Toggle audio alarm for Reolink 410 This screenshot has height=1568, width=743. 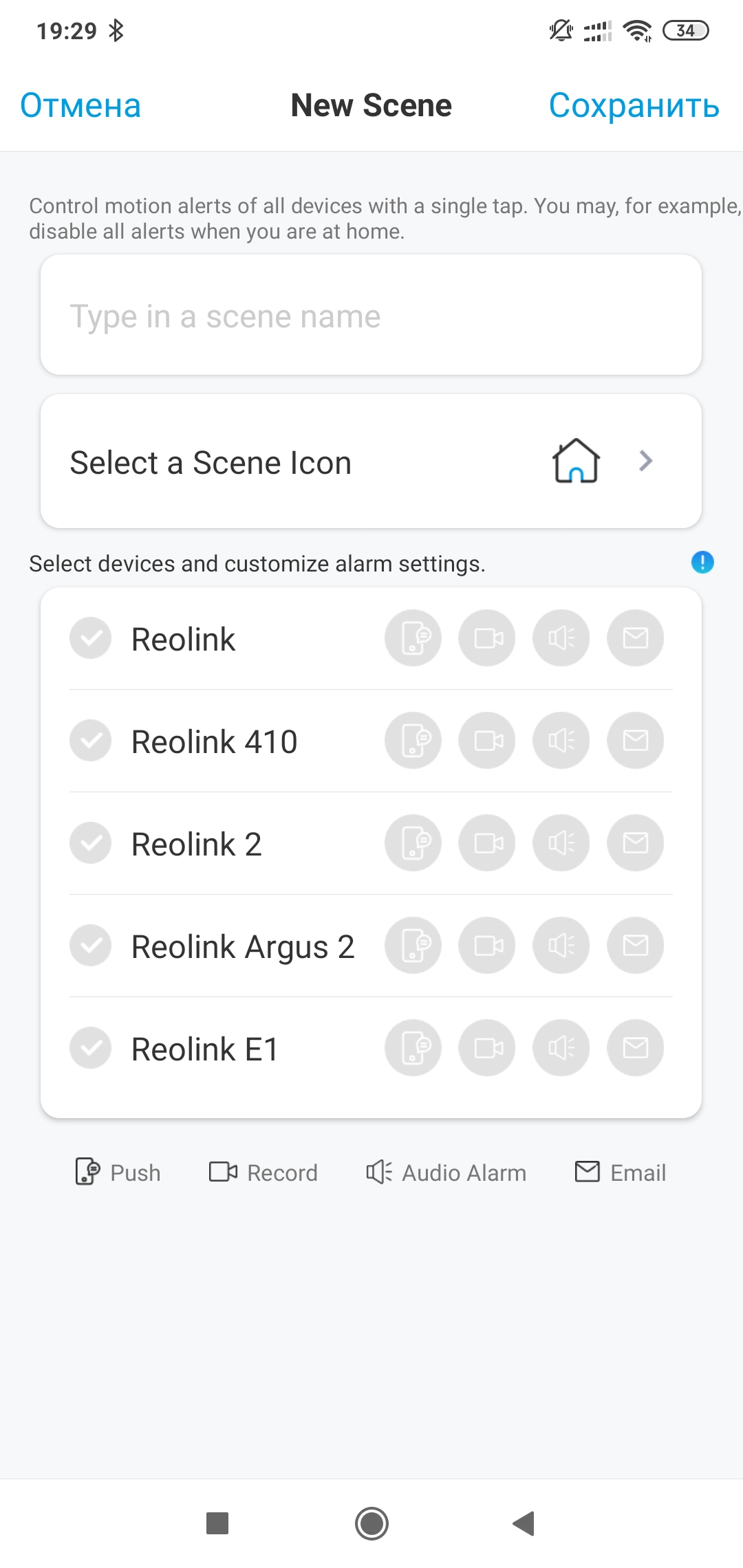pyautogui.click(x=561, y=741)
